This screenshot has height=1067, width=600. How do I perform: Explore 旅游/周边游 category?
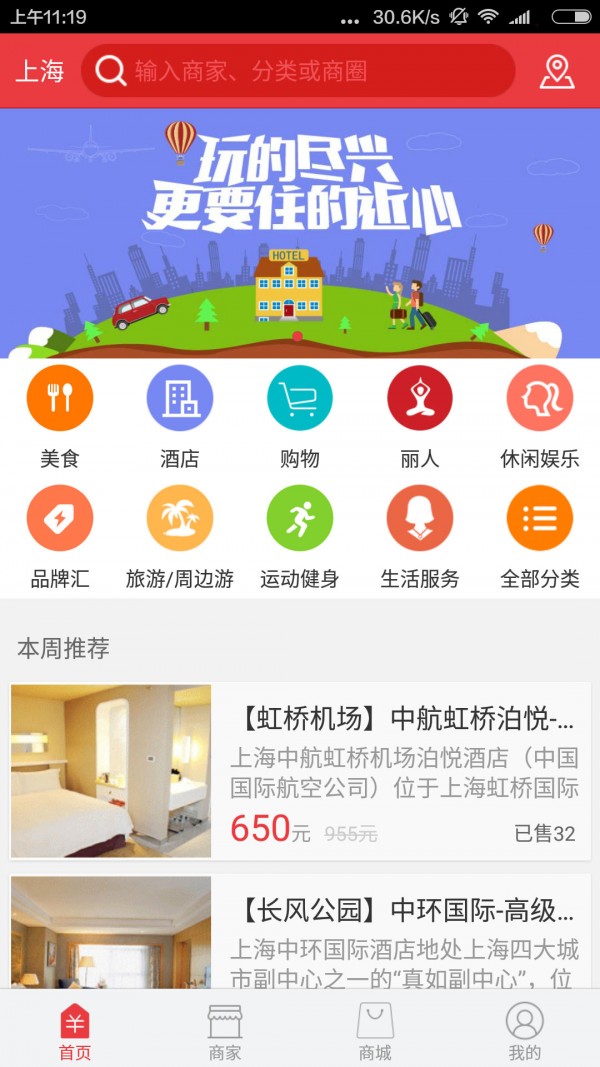pos(180,536)
